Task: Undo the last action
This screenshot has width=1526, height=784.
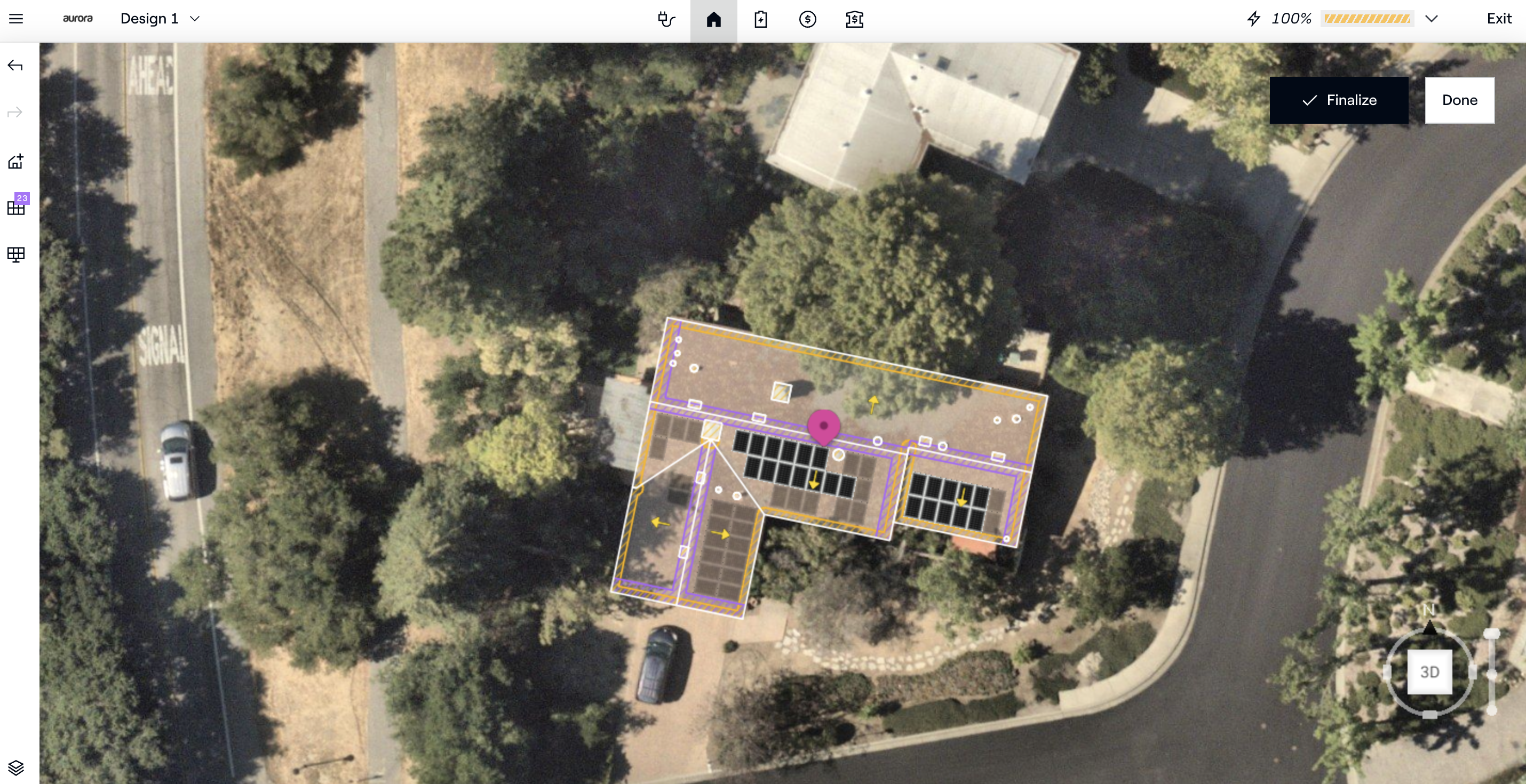Action: point(15,66)
